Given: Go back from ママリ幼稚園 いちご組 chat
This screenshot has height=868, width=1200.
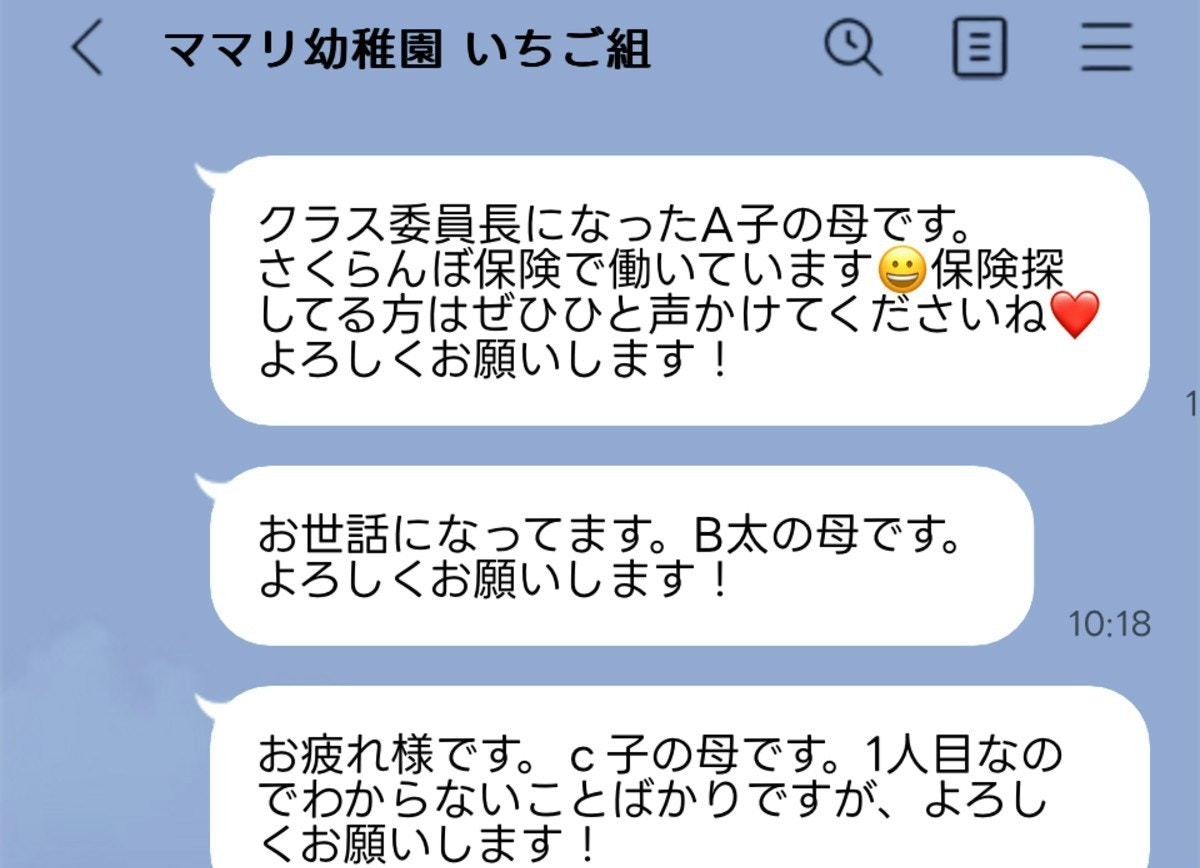Looking at the screenshot, I should tap(88, 49).
